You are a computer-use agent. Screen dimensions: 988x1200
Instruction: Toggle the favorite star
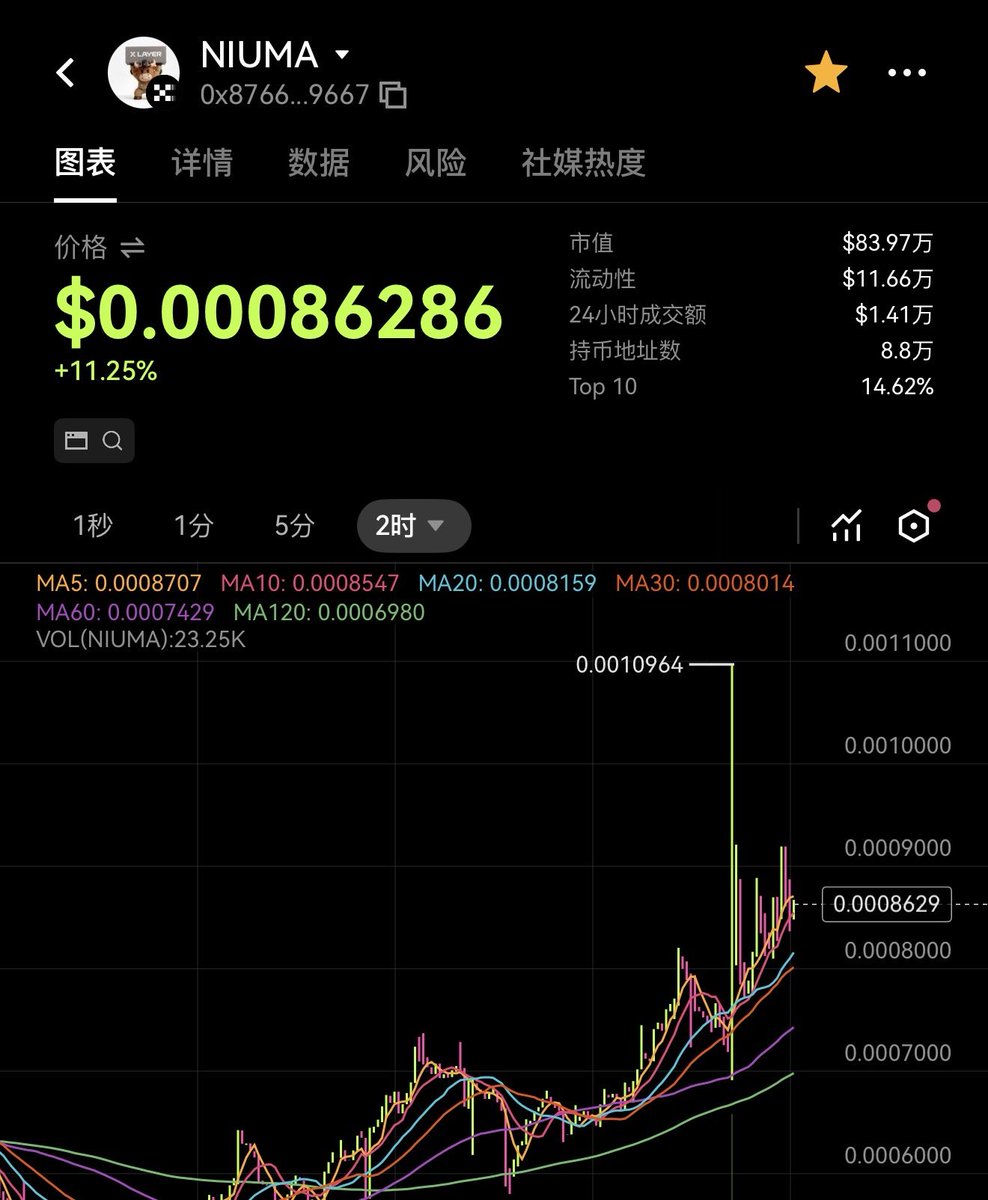click(x=826, y=73)
